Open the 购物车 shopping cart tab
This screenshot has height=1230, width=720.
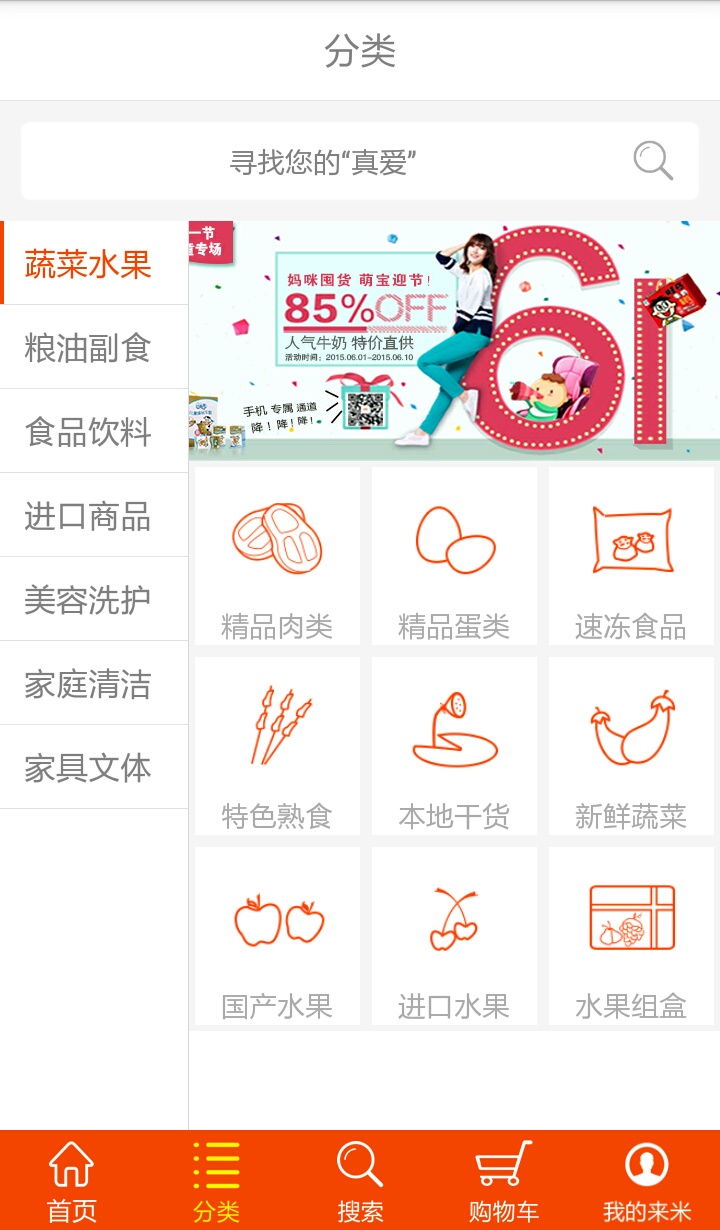(x=503, y=1182)
